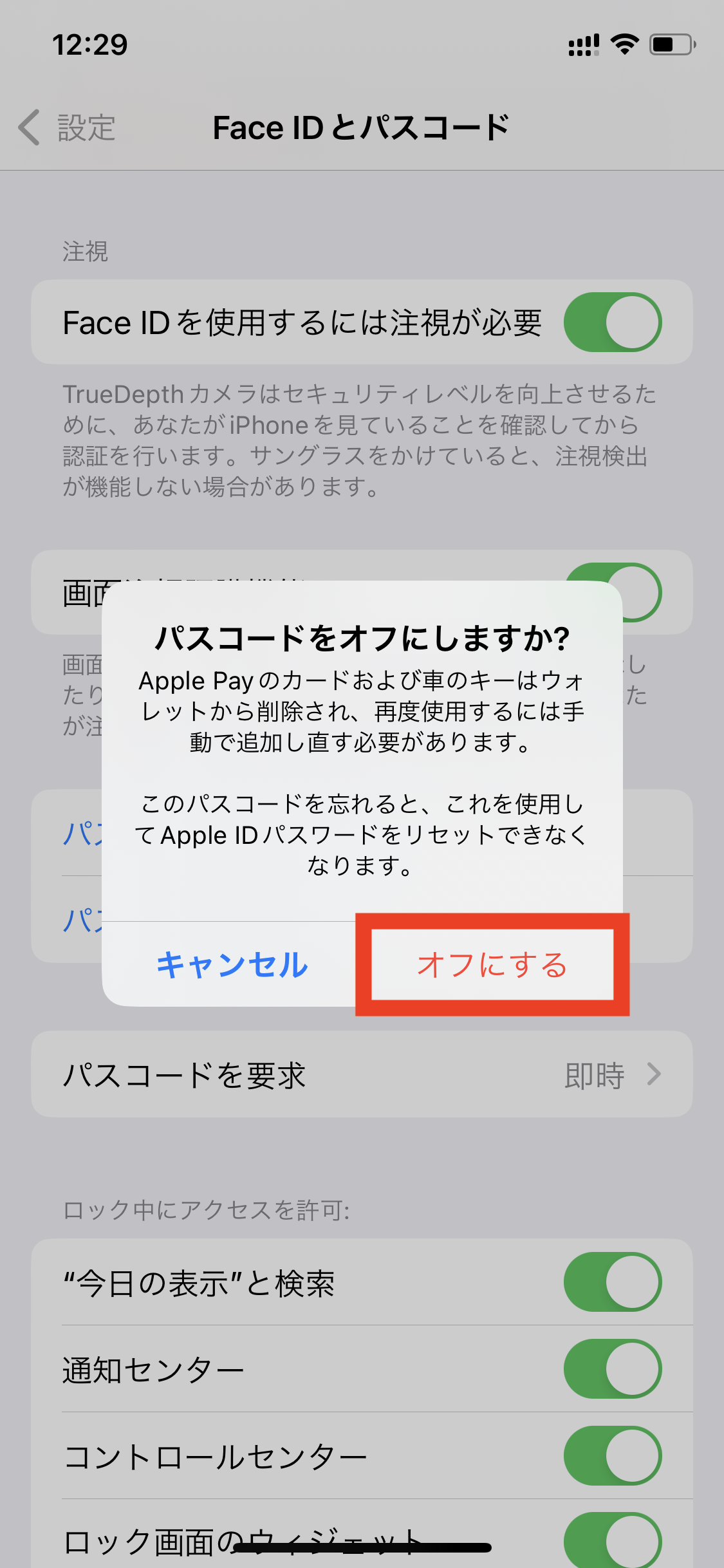
Task: Open パスコードを要求 setting
Action: pos(362,1074)
